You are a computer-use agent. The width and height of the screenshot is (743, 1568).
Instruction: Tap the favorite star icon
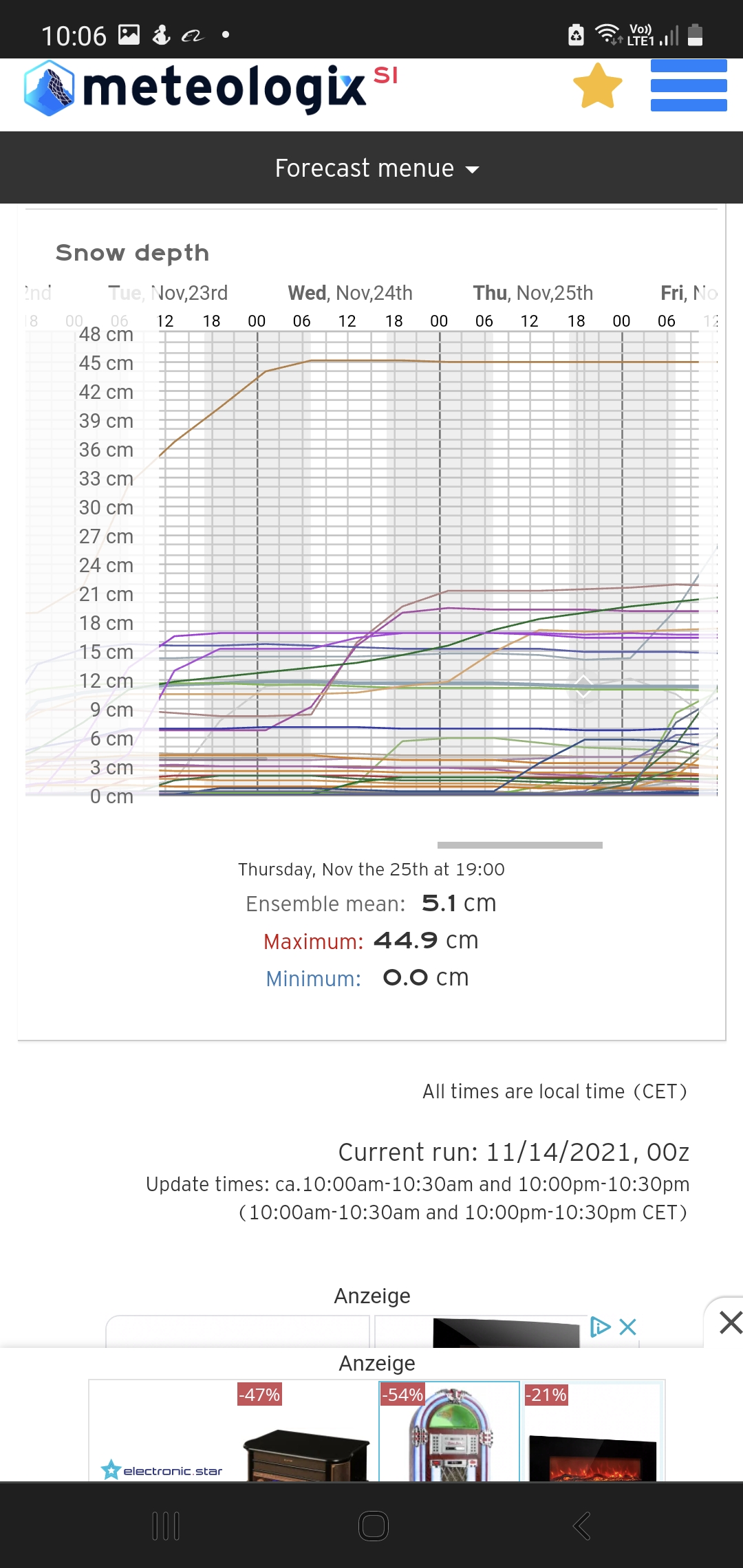click(597, 87)
